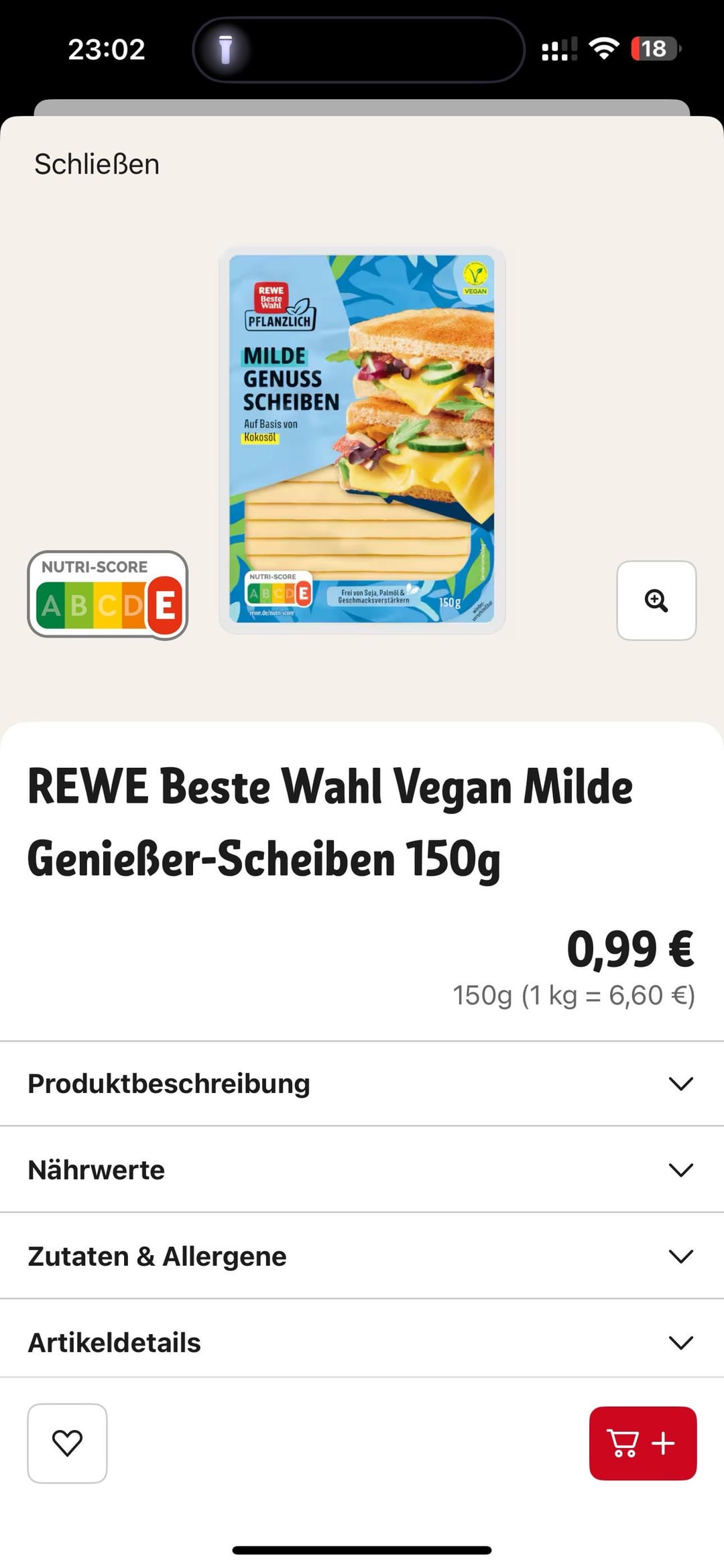This screenshot has height=1568, width=724.
Task: Expand Zutaten & Allergene details
Action: (x=362, y=1256)
